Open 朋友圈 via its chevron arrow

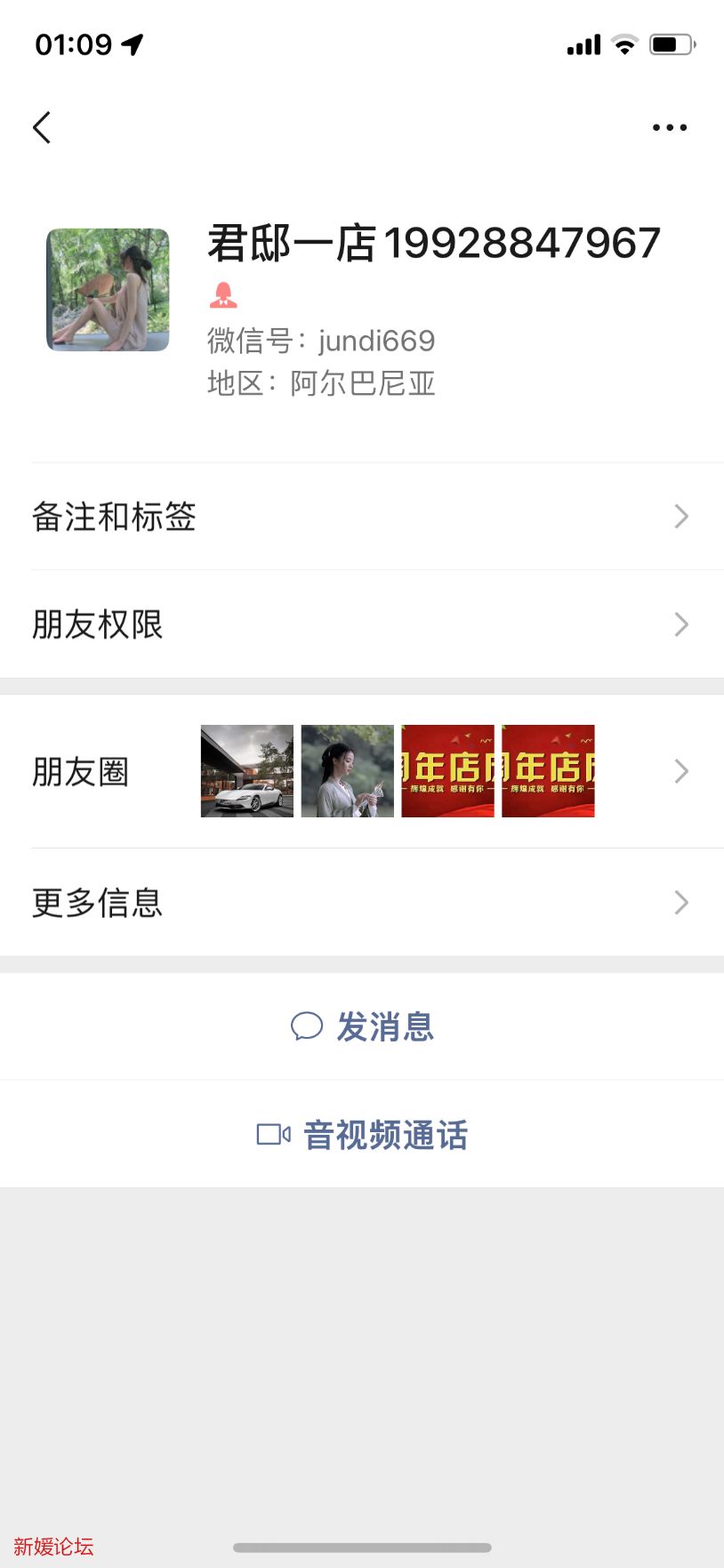click(x=680, y=771)
